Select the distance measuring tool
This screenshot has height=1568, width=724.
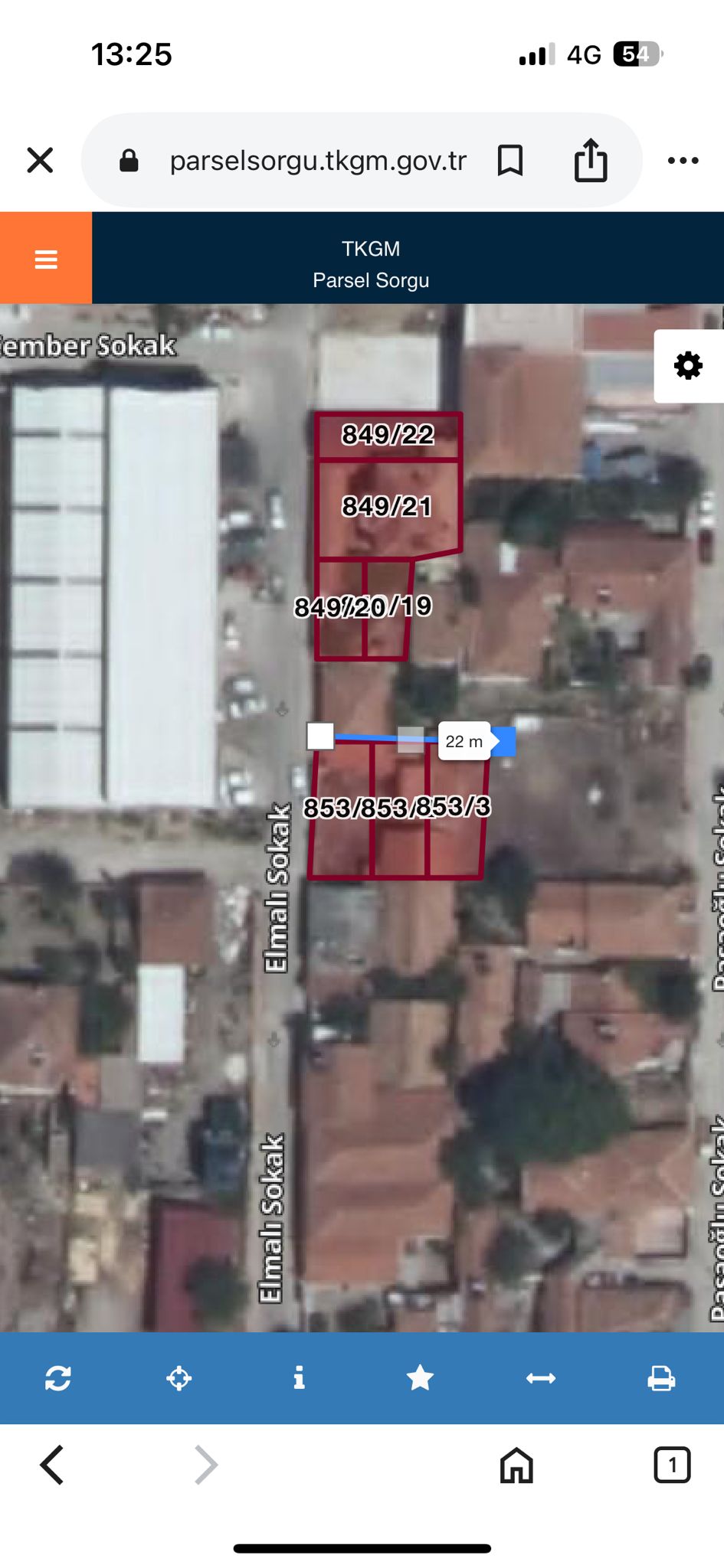pyautogui.click(x=541, y=1378)
